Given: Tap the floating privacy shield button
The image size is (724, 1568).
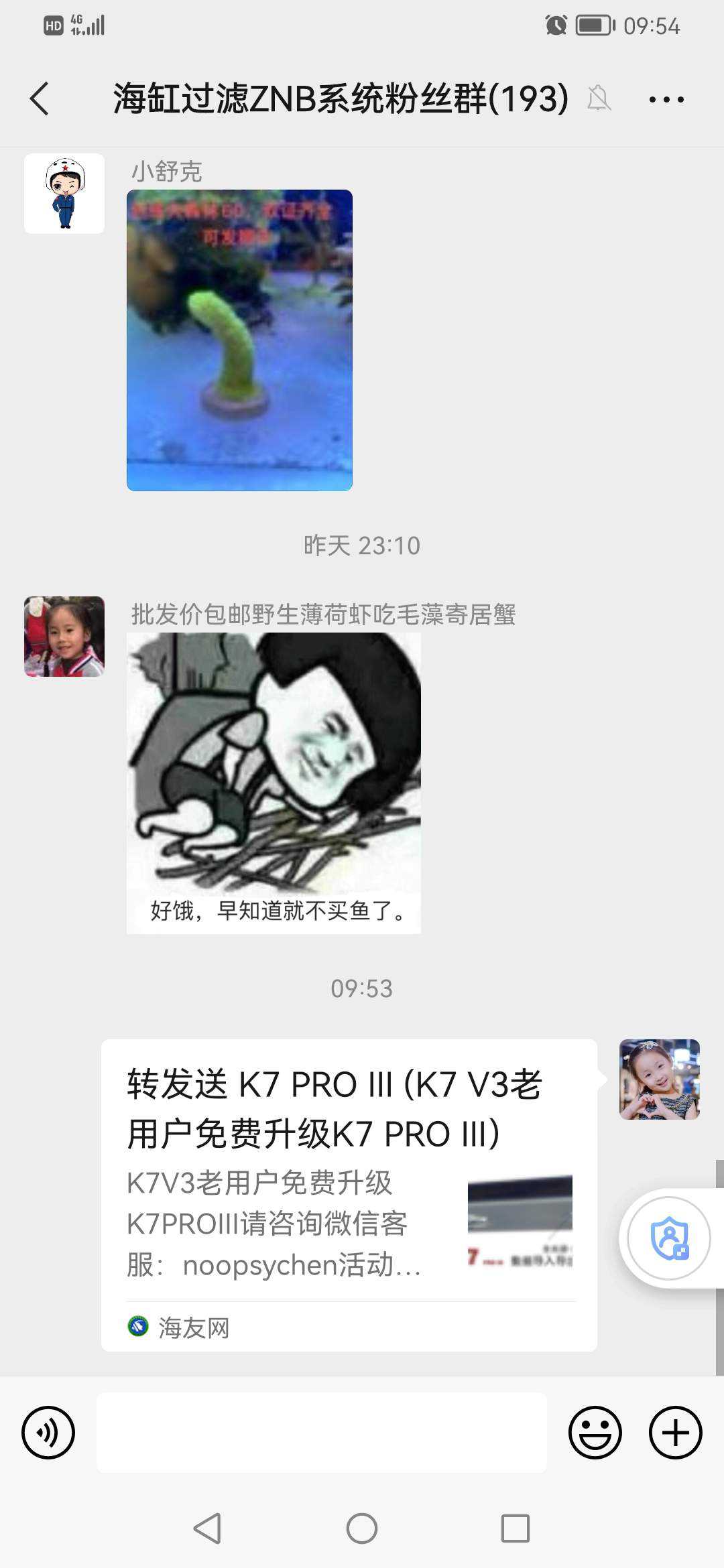Looking at the screenshot, I should (x=669, y=1238).
